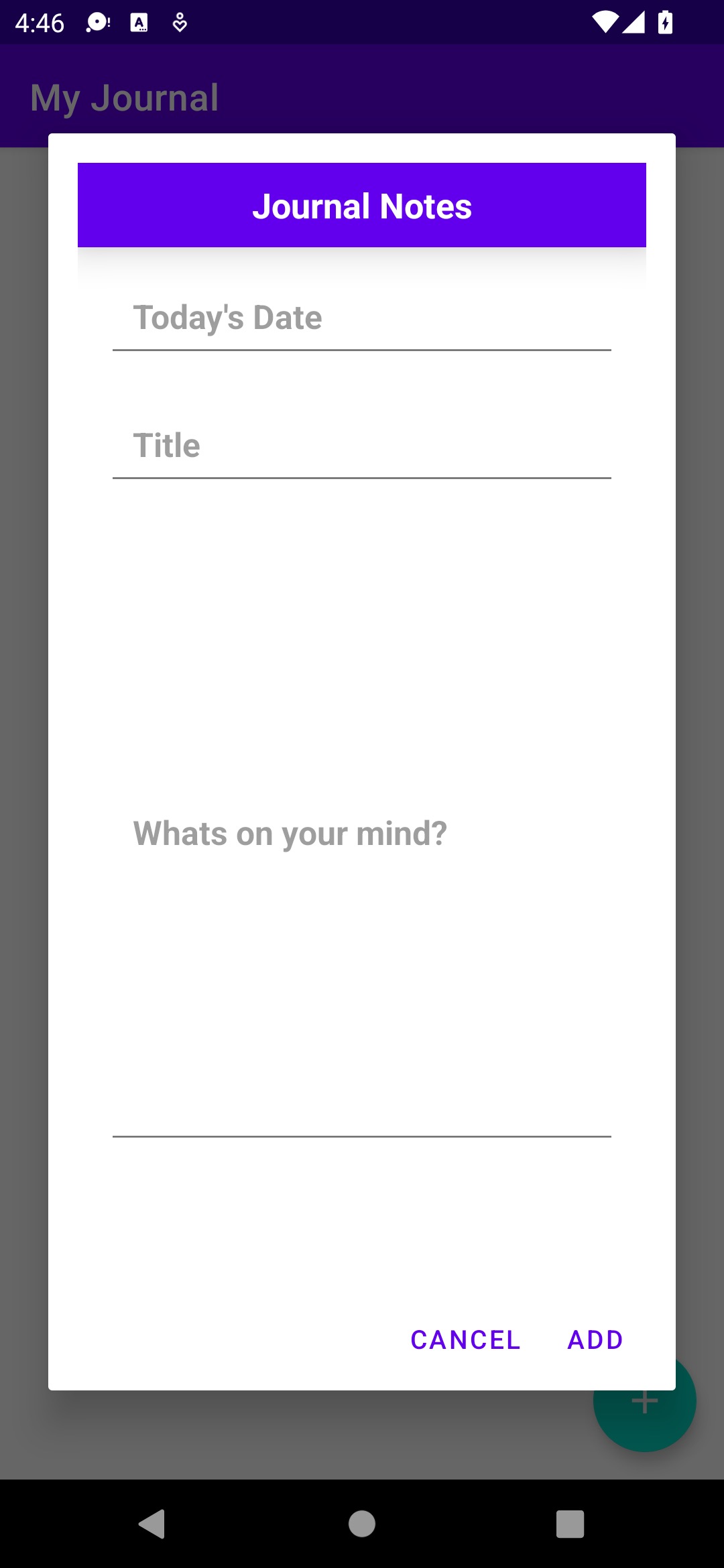The image size is (724, 1568).
Task: Tap the Today's Date field
Action: coord(362,318)
